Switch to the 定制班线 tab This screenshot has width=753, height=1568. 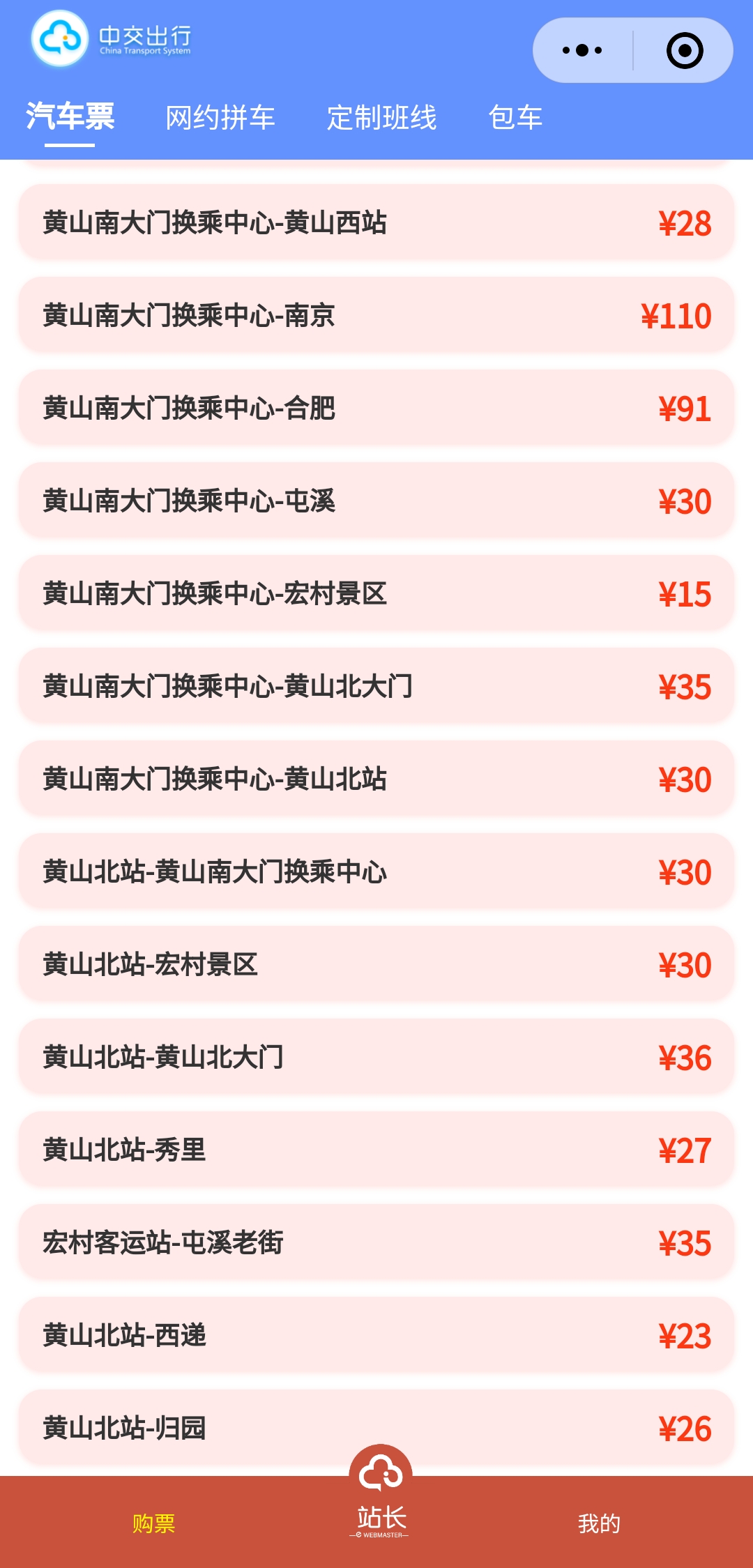pyautogui.click(x=381, y=117)
